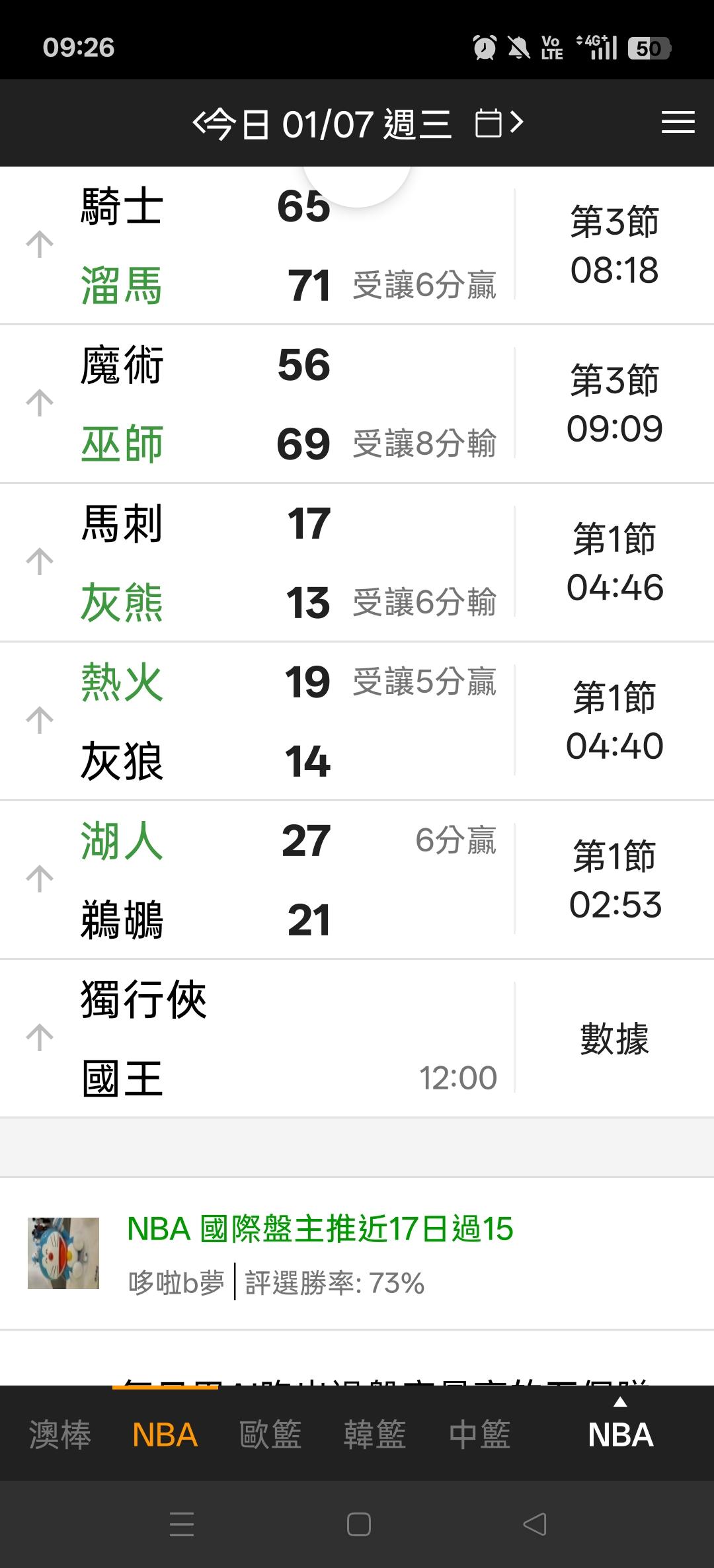This screenshot has height=1568, width=714.
Task: View 數據 for 獨行俠 vs 國王
Action: 614,1039
